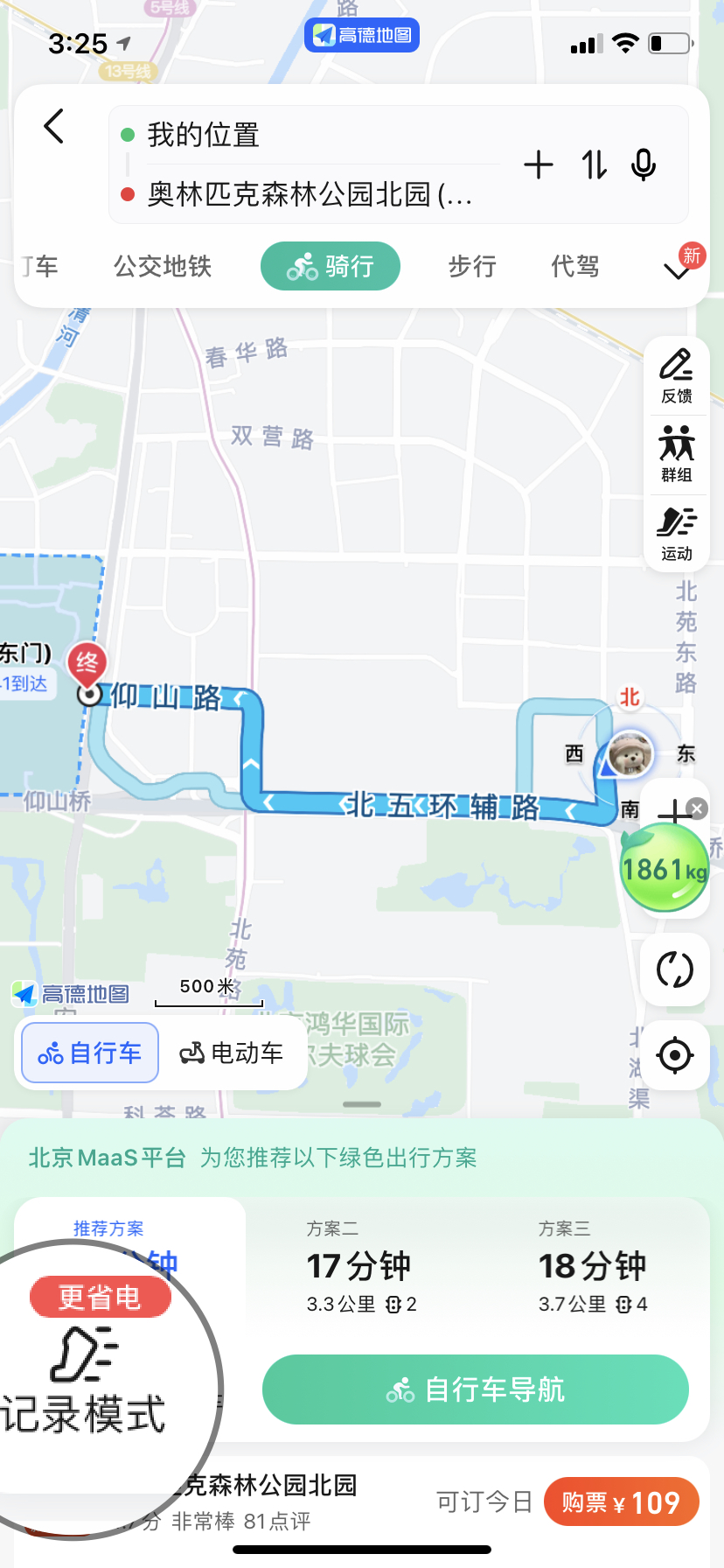
Task: Choose 方案二 17分钟 route
Action: pos(360,1265)
